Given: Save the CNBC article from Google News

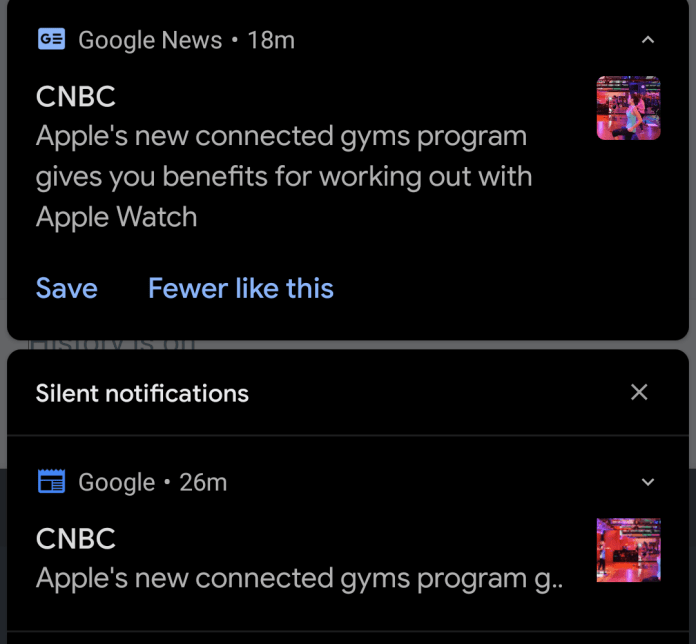Looking at the screenshot, I should (x=66, y=289).
